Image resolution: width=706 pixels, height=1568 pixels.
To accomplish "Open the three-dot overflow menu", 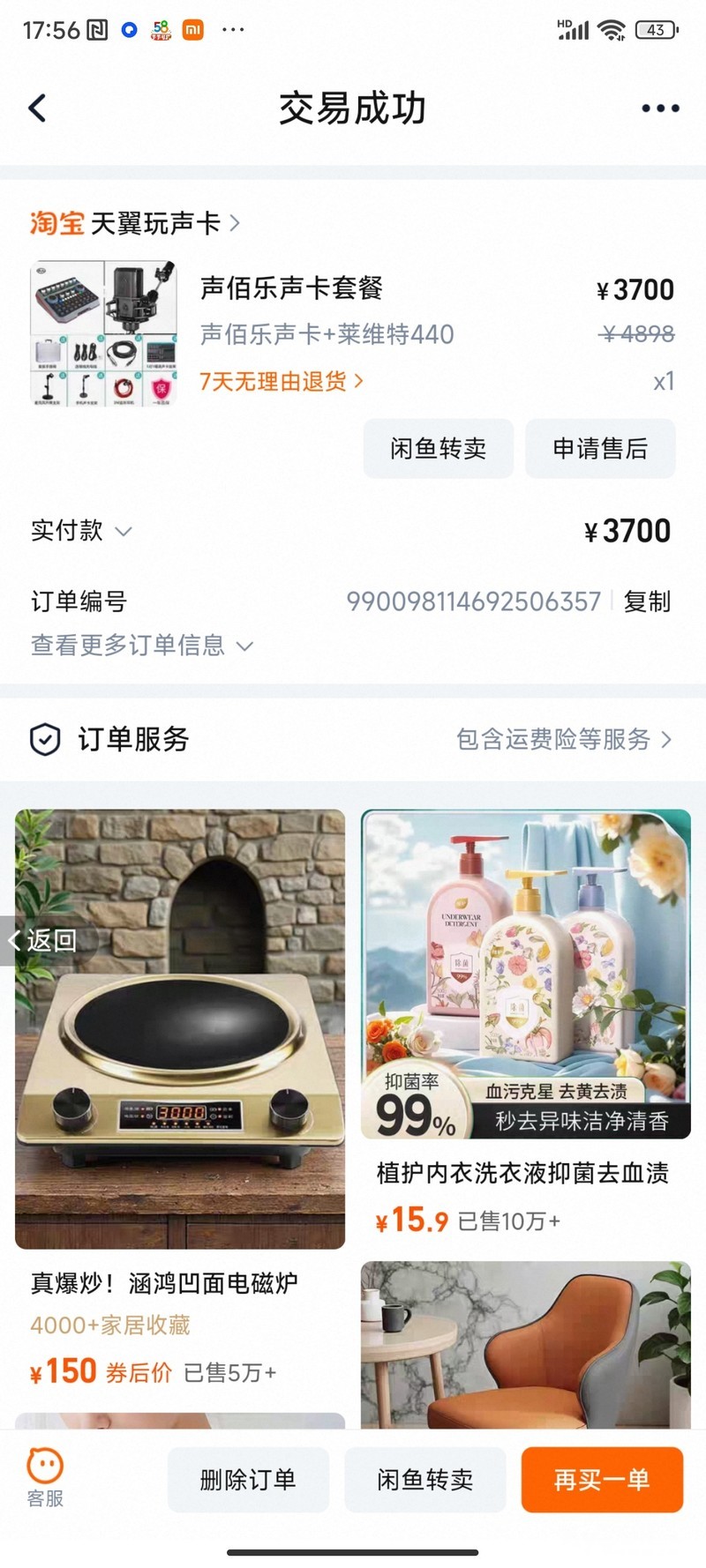I will tap(659, 108).
